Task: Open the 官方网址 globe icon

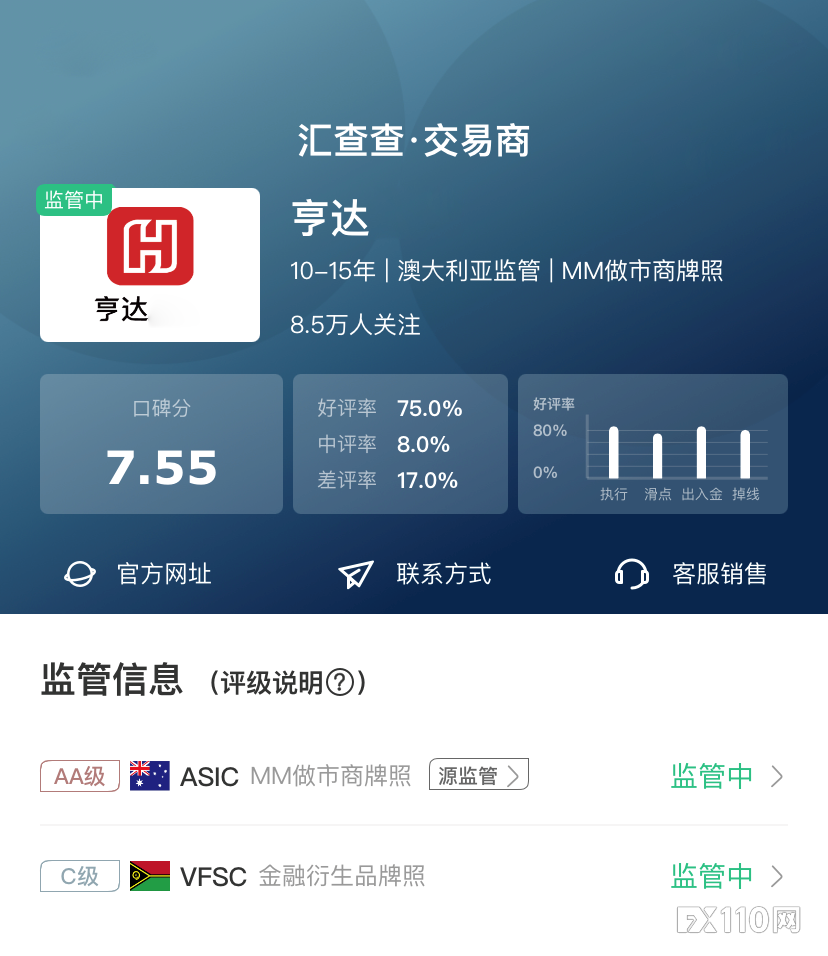Action: 81,575
